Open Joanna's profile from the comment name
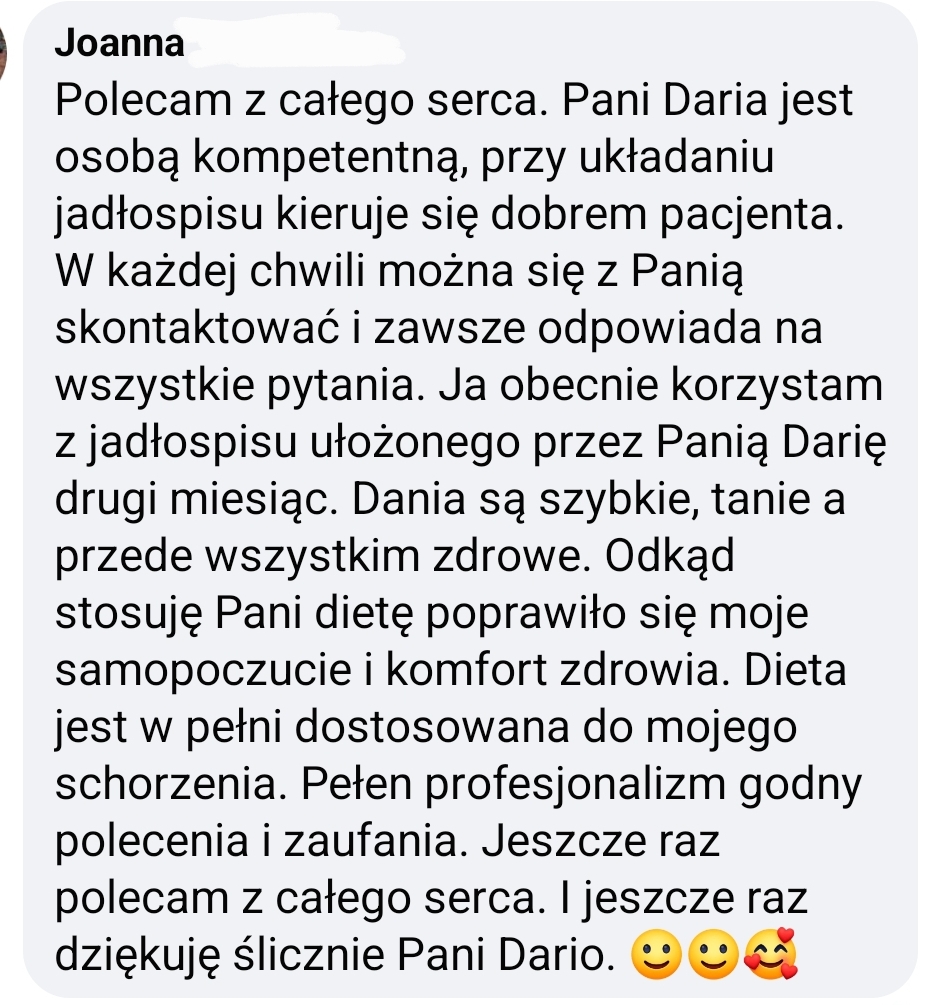The height and width of the screenshot is (1005, 949). click(x=119, y=44)
